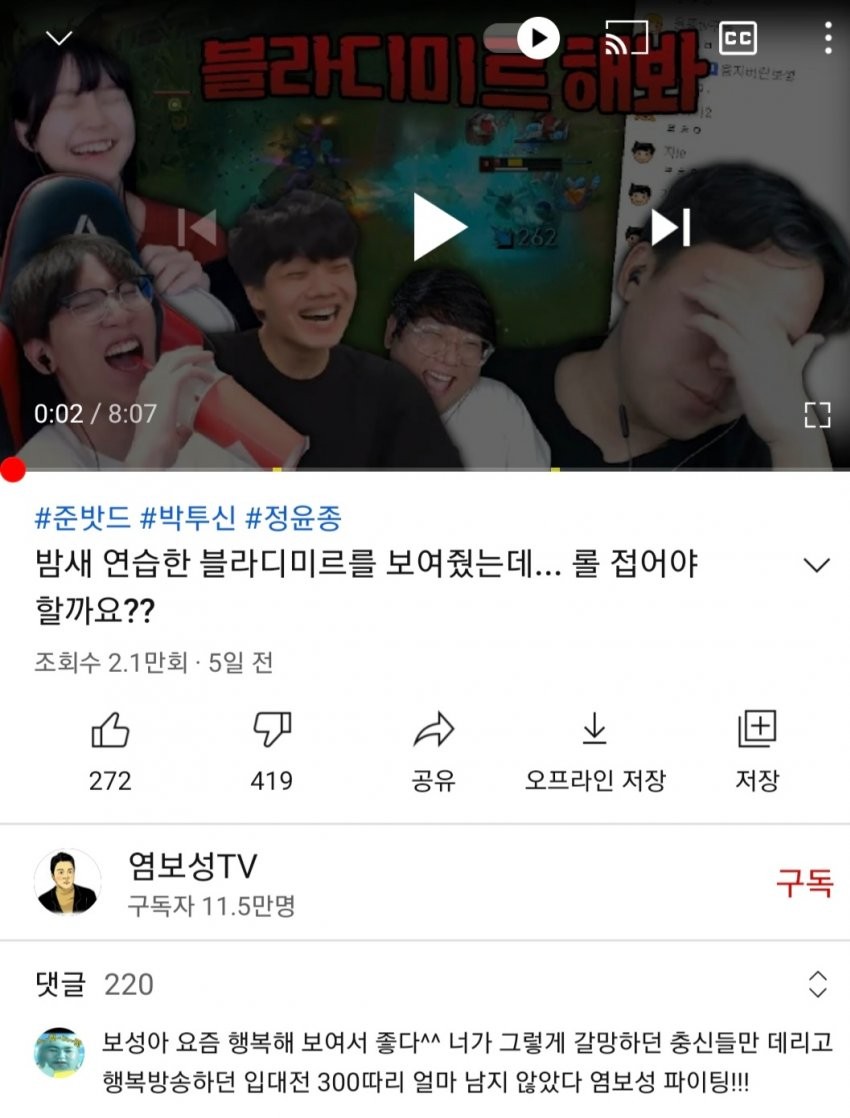
Task: Subscribe to 염보성TV with 구독
Action: pos(803,883)
